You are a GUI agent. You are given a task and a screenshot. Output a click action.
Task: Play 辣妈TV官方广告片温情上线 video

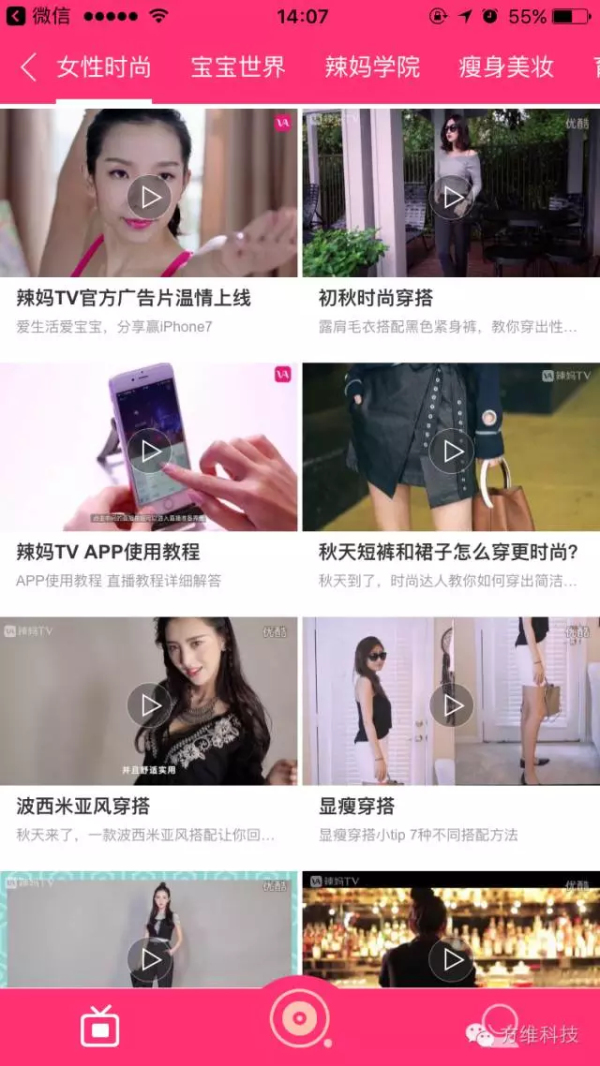point(149,197)
